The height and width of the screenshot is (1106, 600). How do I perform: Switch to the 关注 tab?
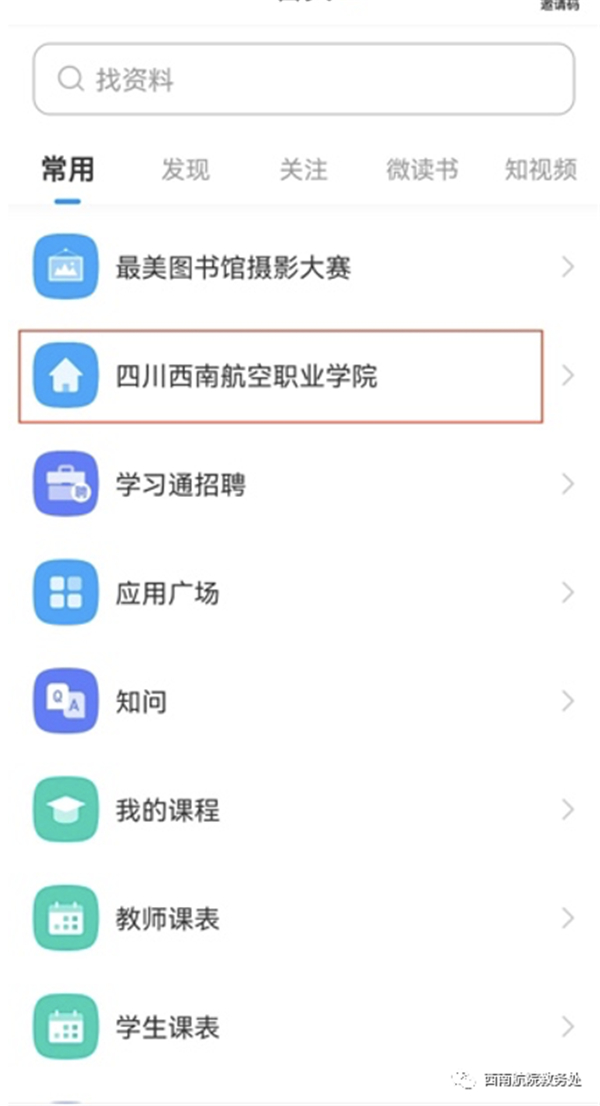304,169
